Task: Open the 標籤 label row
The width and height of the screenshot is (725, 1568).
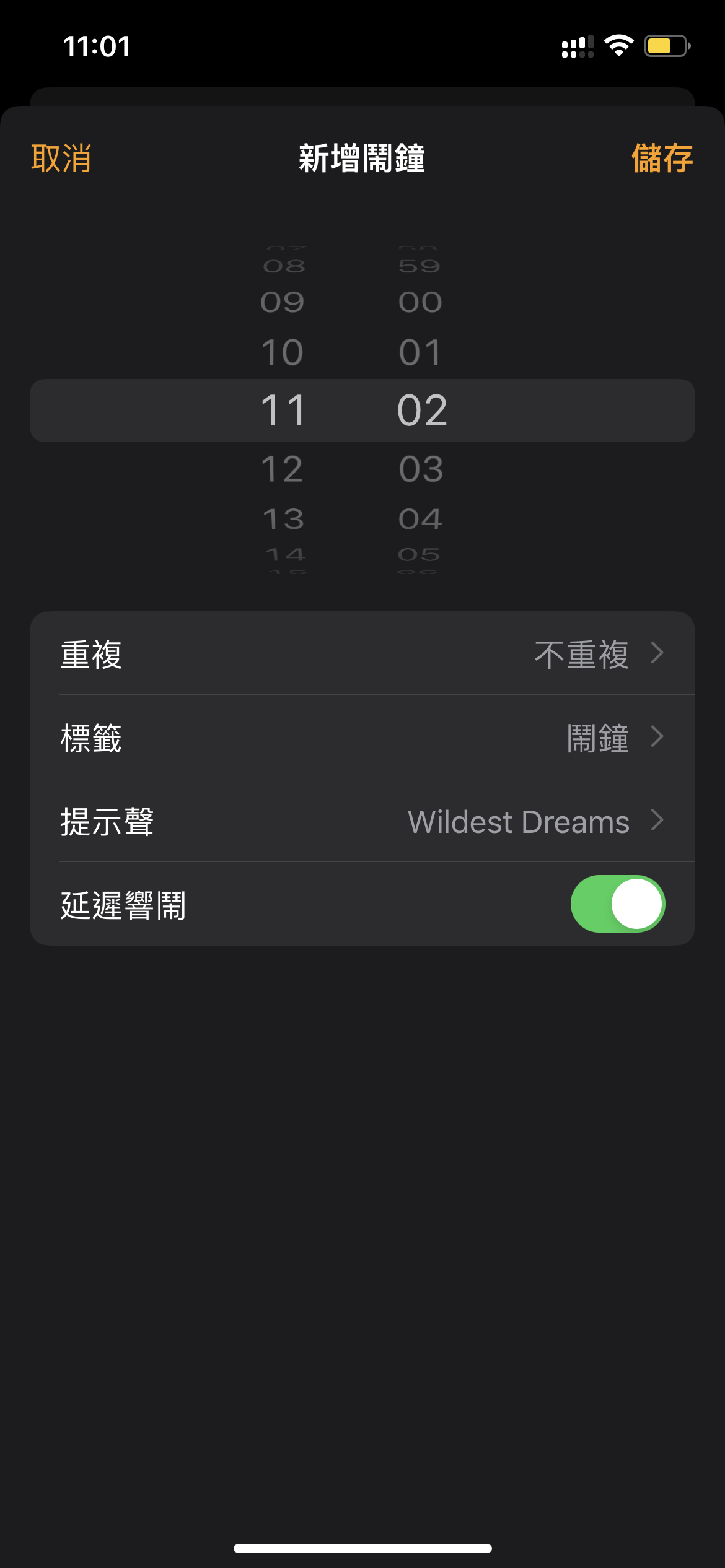Action: 362,738
